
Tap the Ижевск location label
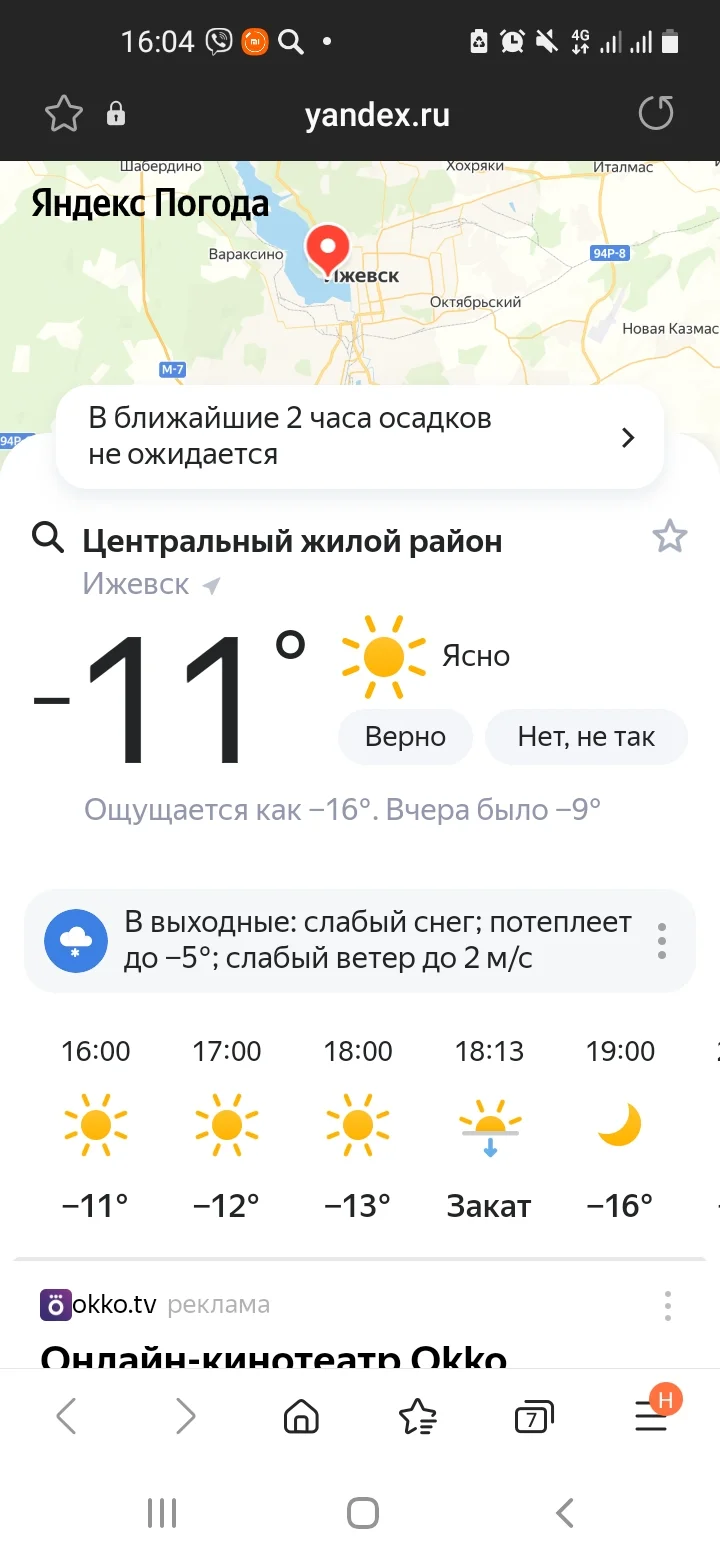(x=136, y=583)
